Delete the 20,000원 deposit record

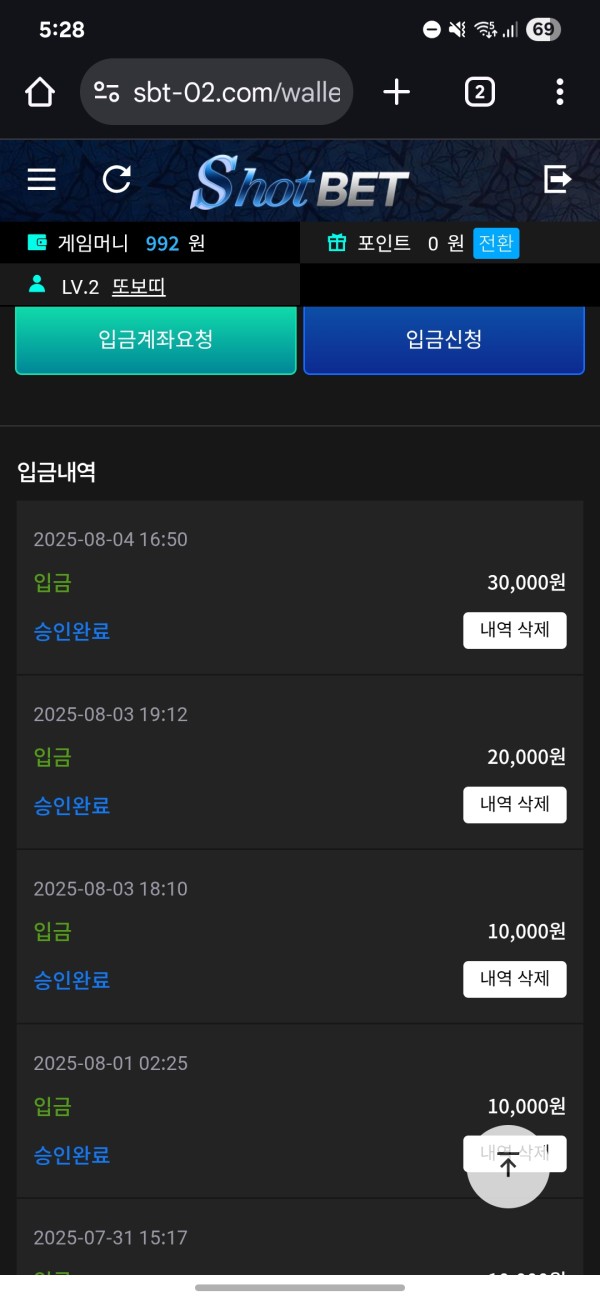tap(515, 805)
